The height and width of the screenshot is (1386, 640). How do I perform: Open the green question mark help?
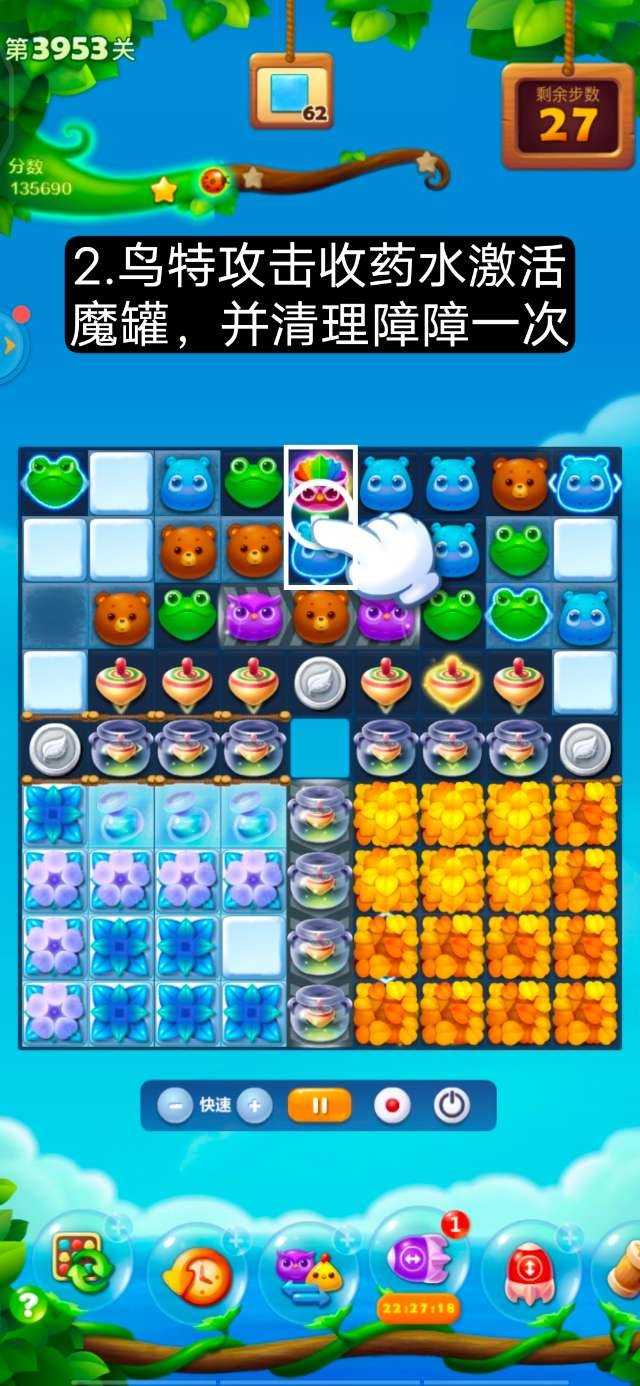point(28,1304)
